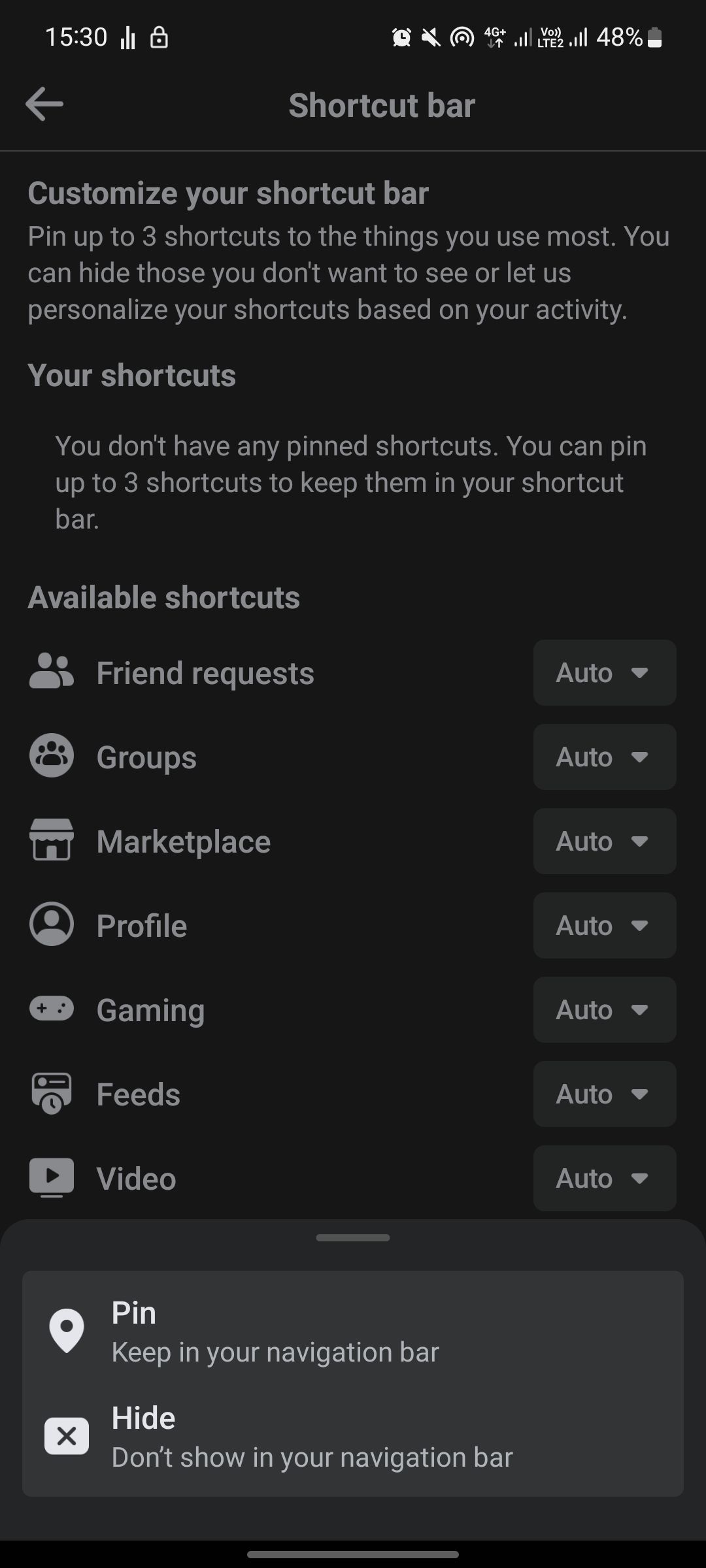Click the Friend requests shortcut icon
Viewport: 706px width, 1568px height.
51,672
